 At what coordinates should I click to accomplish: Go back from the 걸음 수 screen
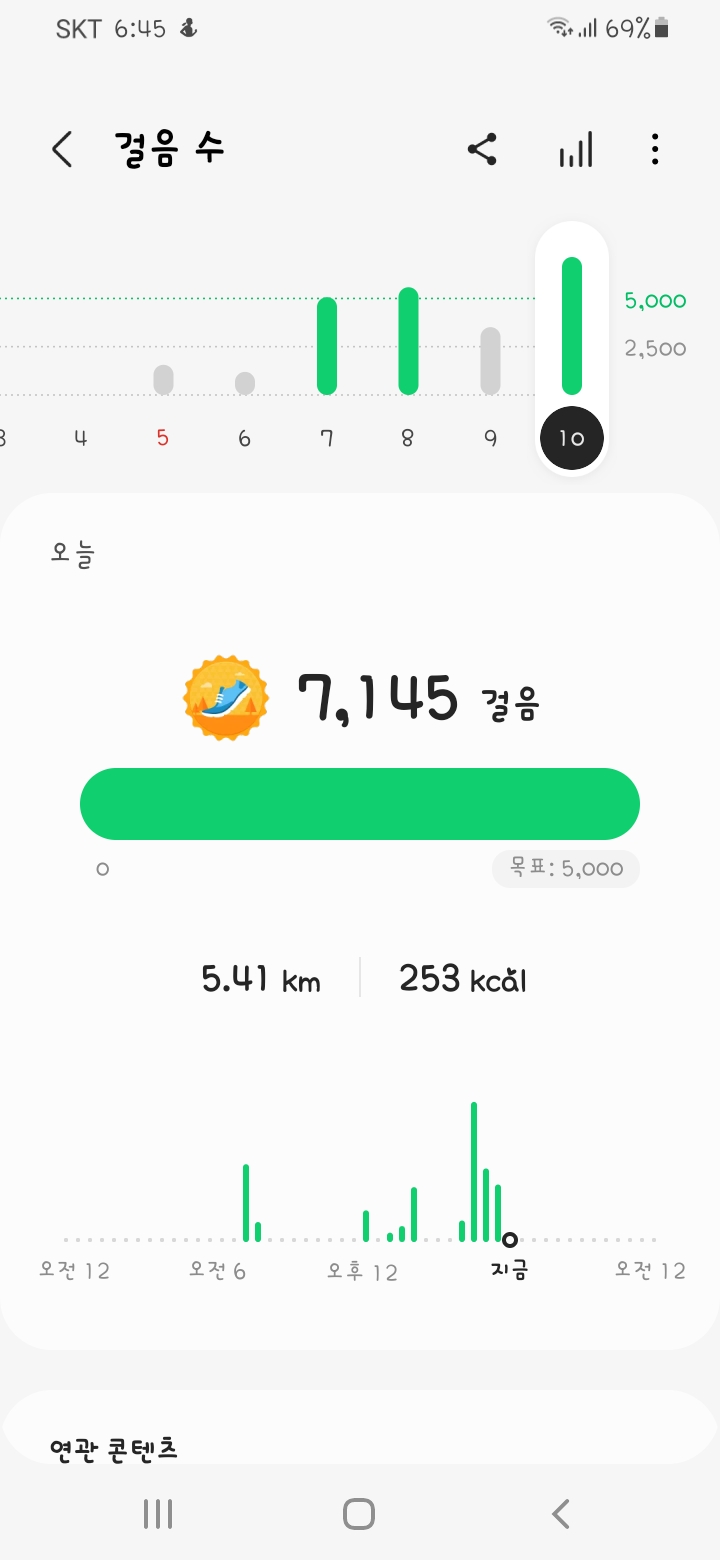[62, 150]
